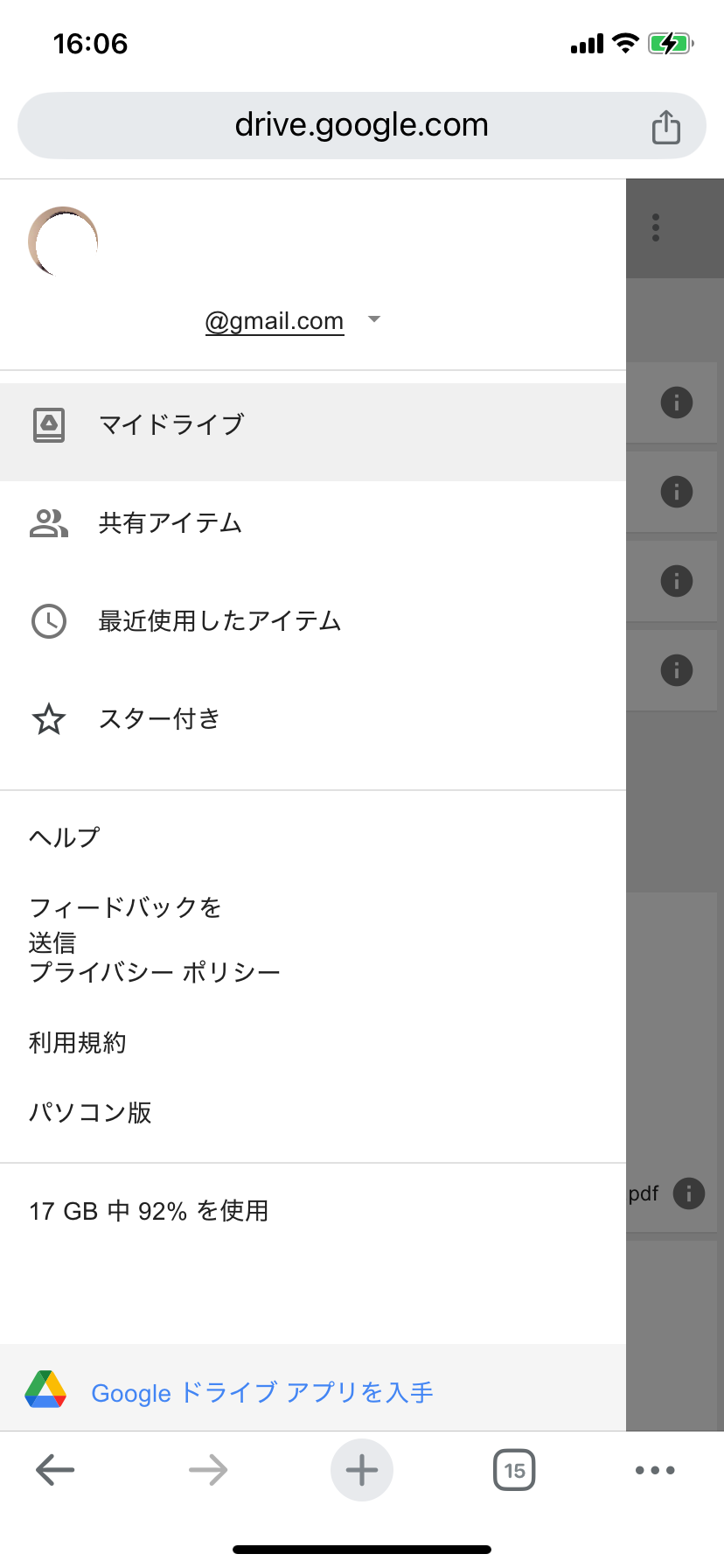Open the Safari tab switcher showing 15
Image resolution: width=724 pixels, height=1568 pixels.
514,1469
